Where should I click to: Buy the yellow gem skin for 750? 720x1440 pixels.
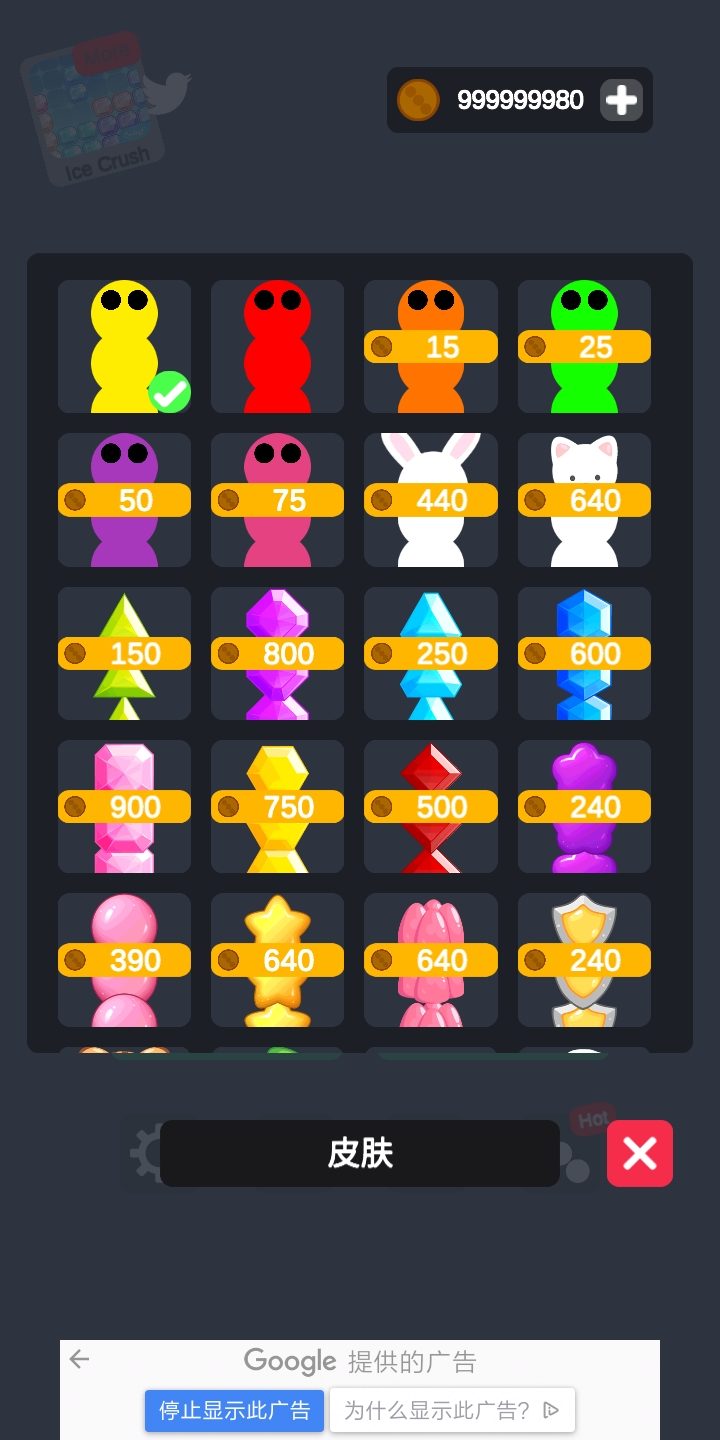tap(277, 806)
